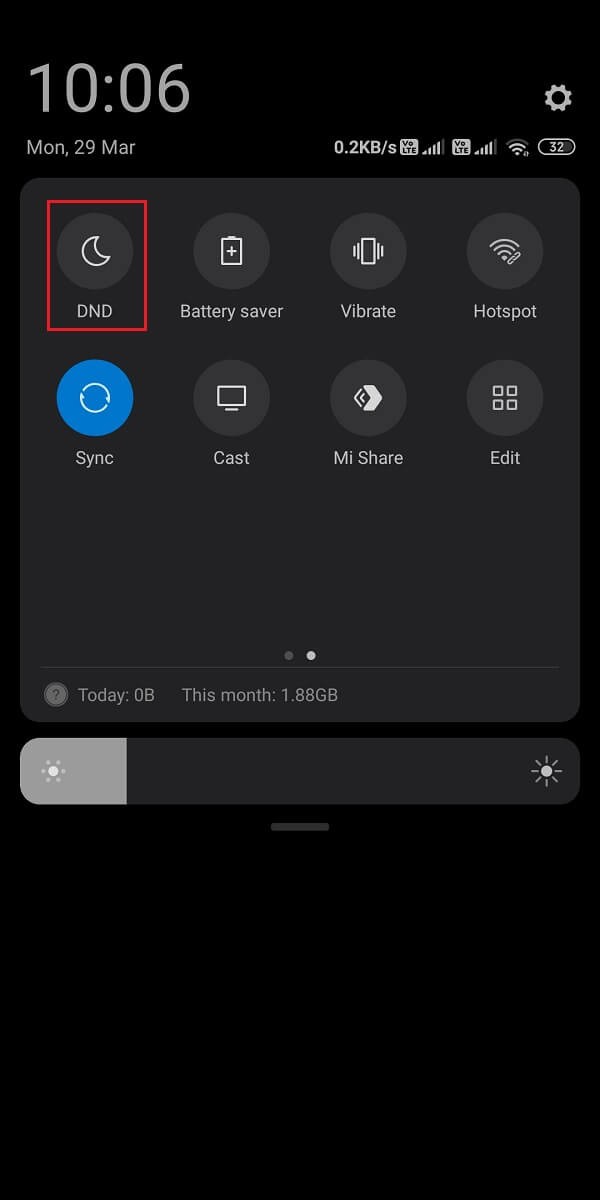Turn on DND mode
Screen dimensions: 600x1200
tap(95, 252)
